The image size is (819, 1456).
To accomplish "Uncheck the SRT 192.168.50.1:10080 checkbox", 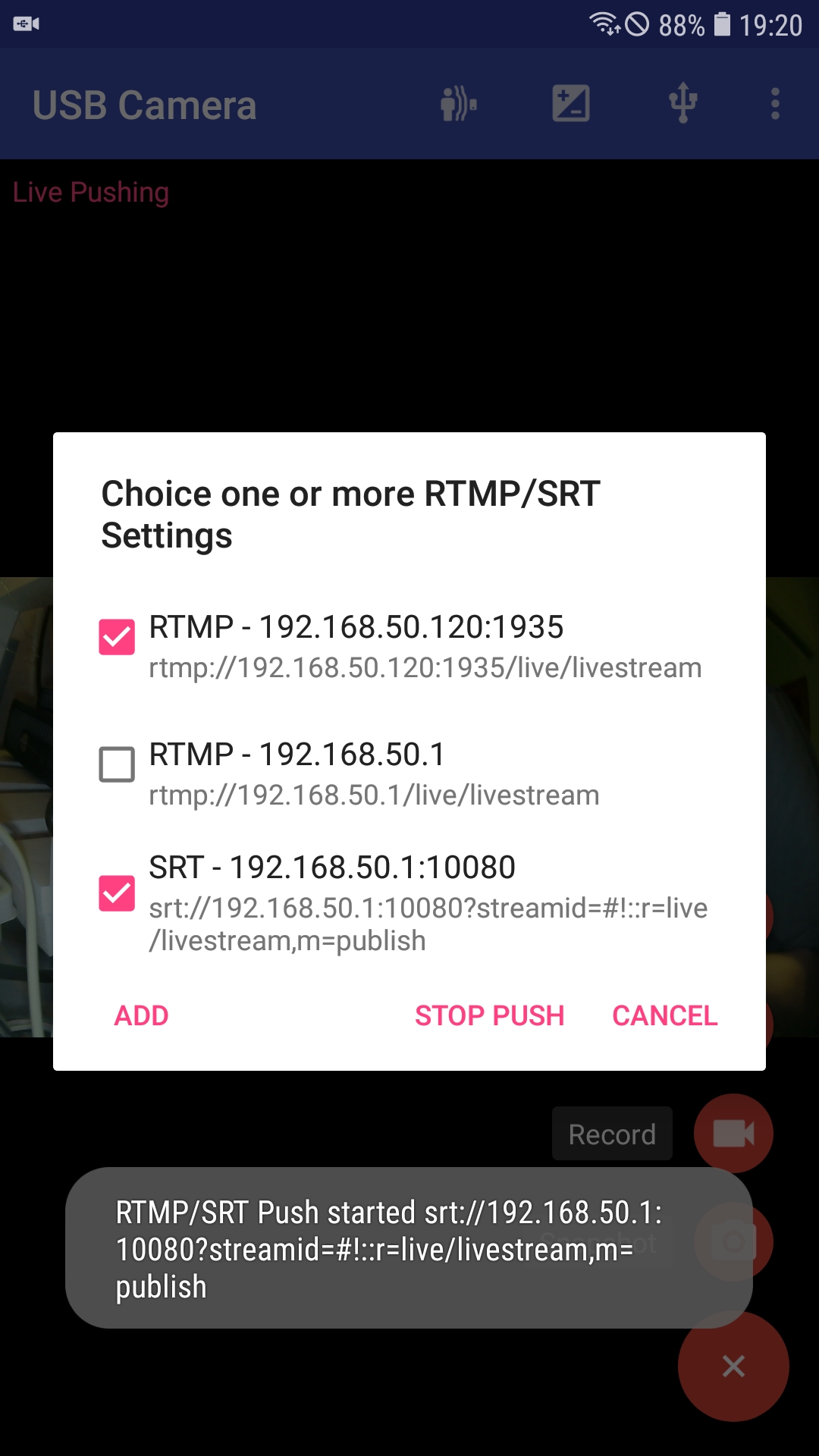I will (x=117, y=893).
